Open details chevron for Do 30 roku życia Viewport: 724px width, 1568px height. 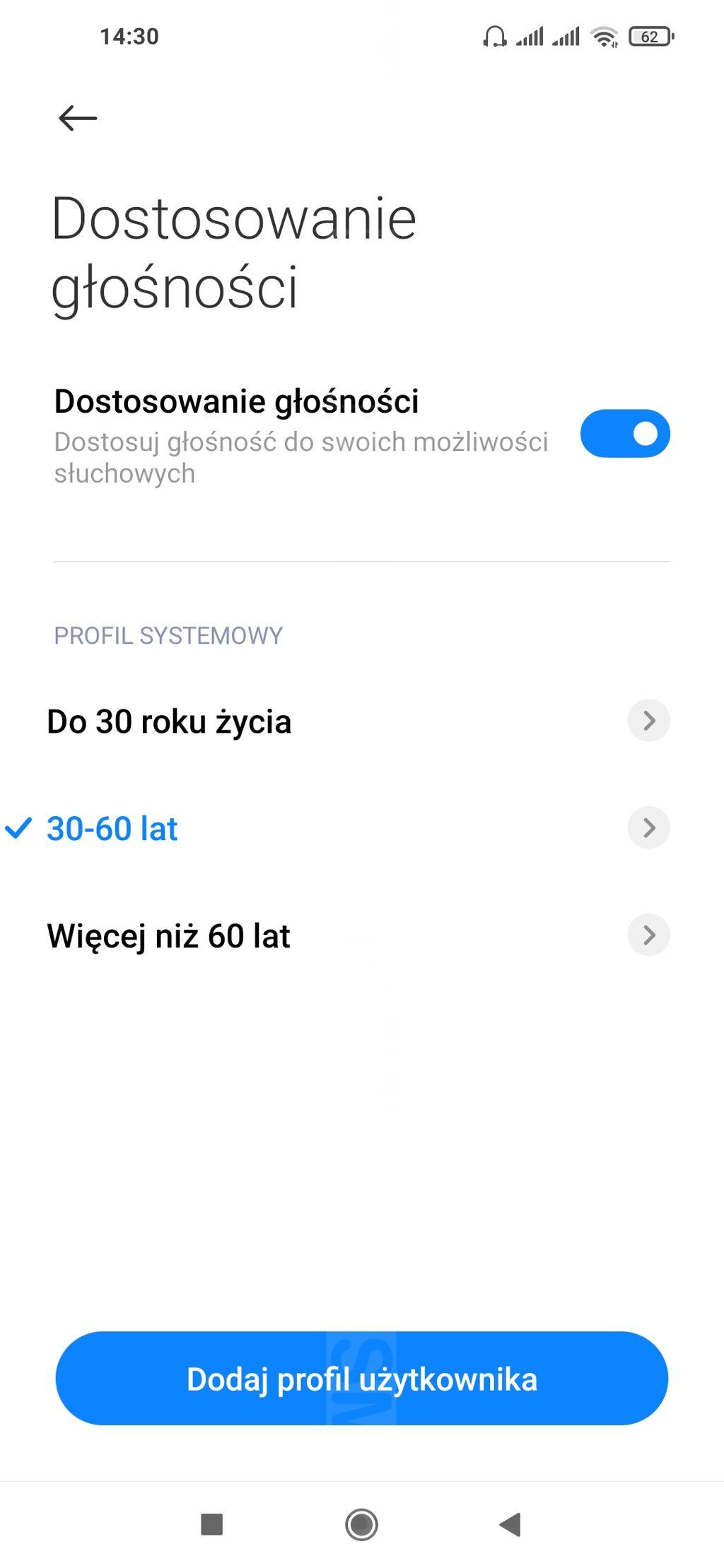648,721
